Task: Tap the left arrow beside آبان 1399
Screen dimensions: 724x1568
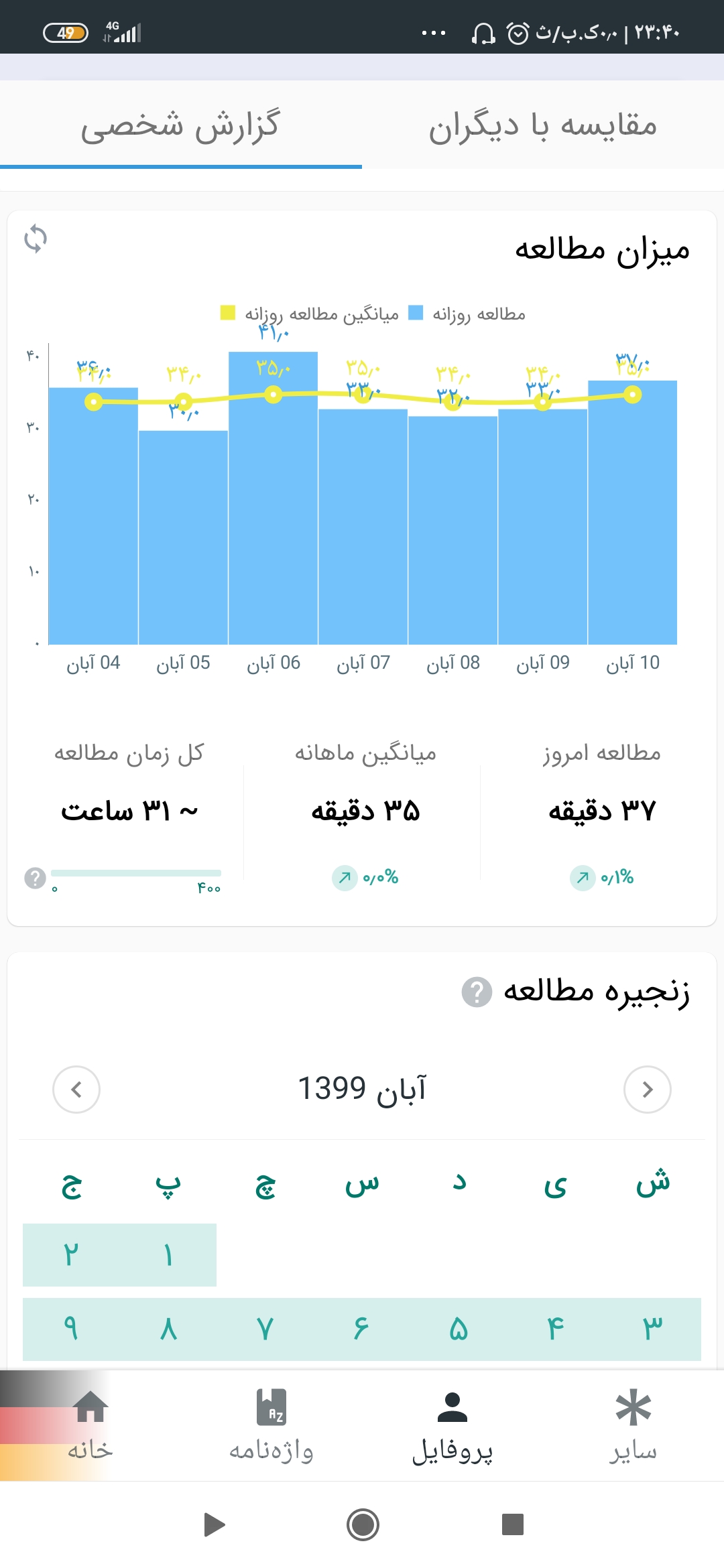Action: pyautogui.click(x=76, y=1090)
